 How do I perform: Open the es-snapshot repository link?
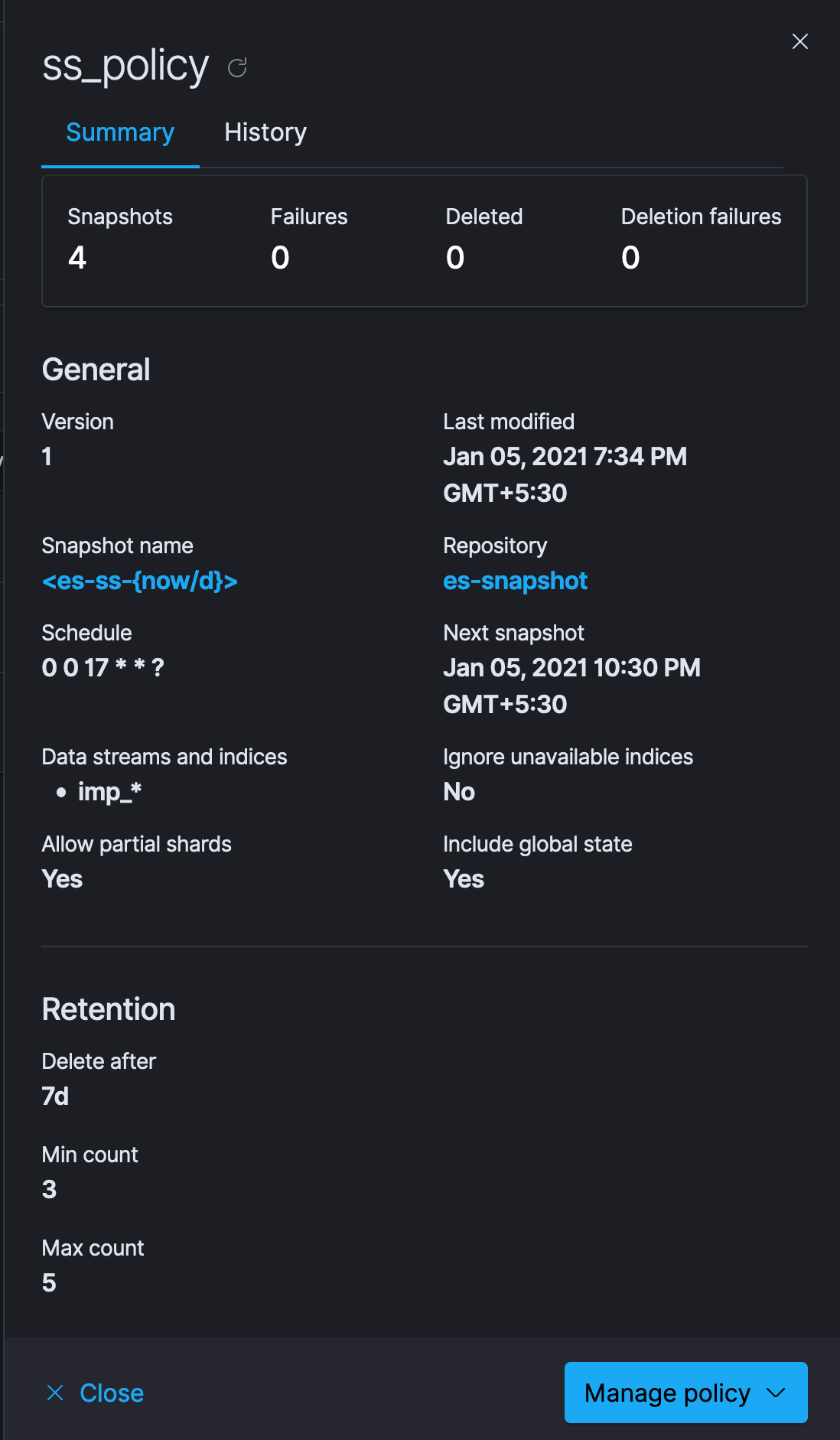515,581
